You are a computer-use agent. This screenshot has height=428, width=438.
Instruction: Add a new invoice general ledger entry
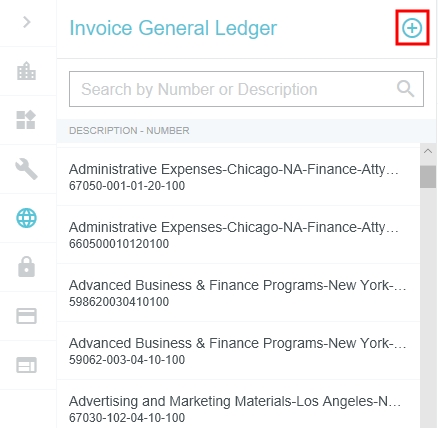pyautogui.click(x=412, y=28)
